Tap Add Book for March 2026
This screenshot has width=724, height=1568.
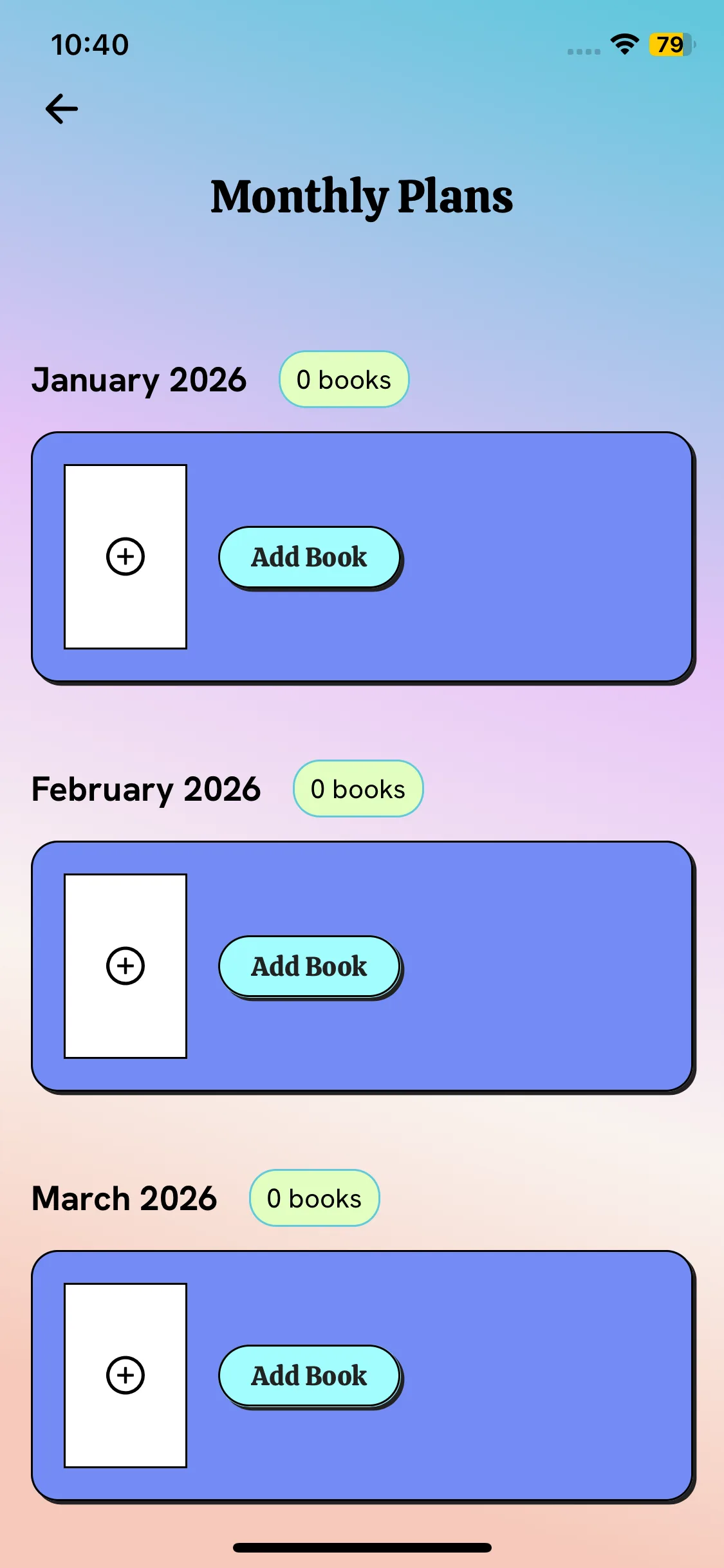click(x=310, y=1376)
